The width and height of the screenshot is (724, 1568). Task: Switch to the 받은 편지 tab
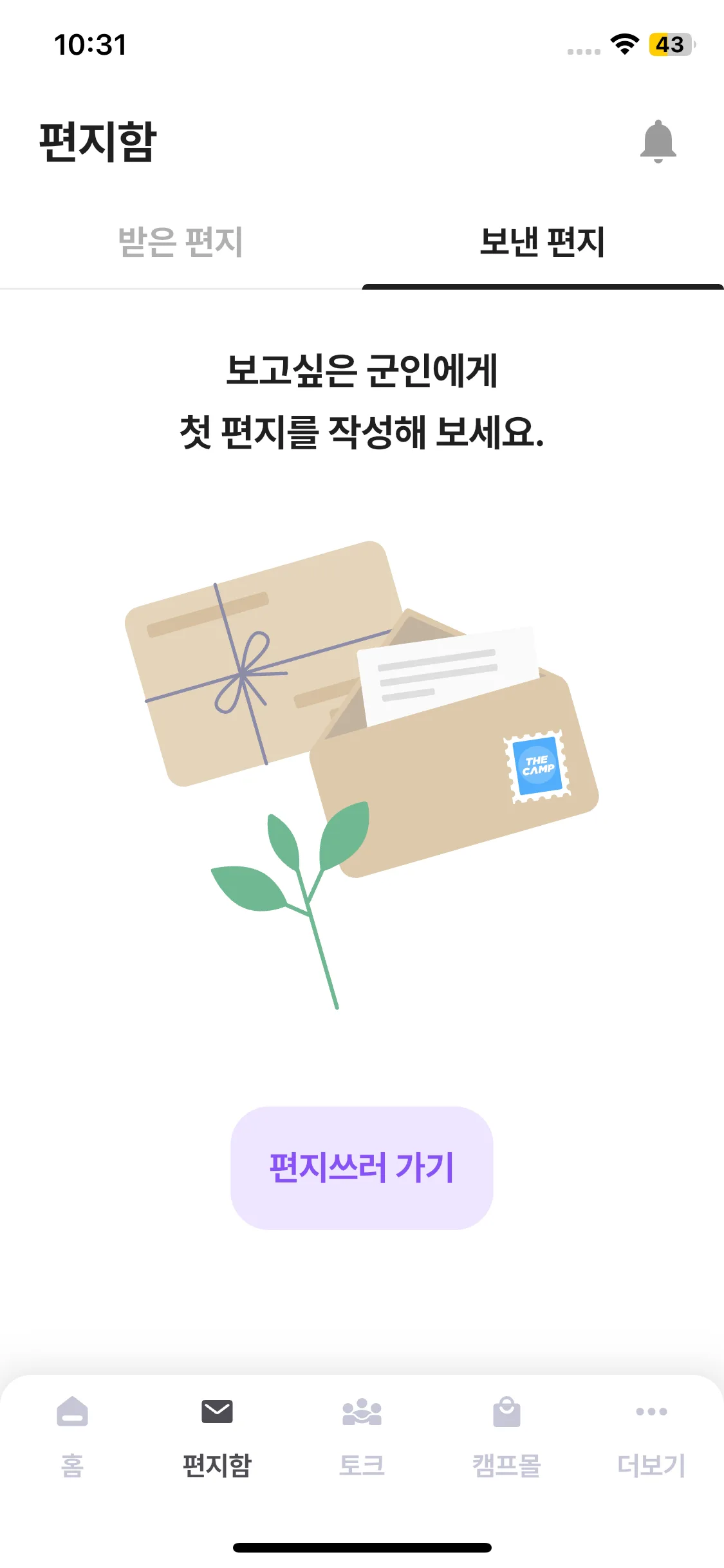[181, 242]
